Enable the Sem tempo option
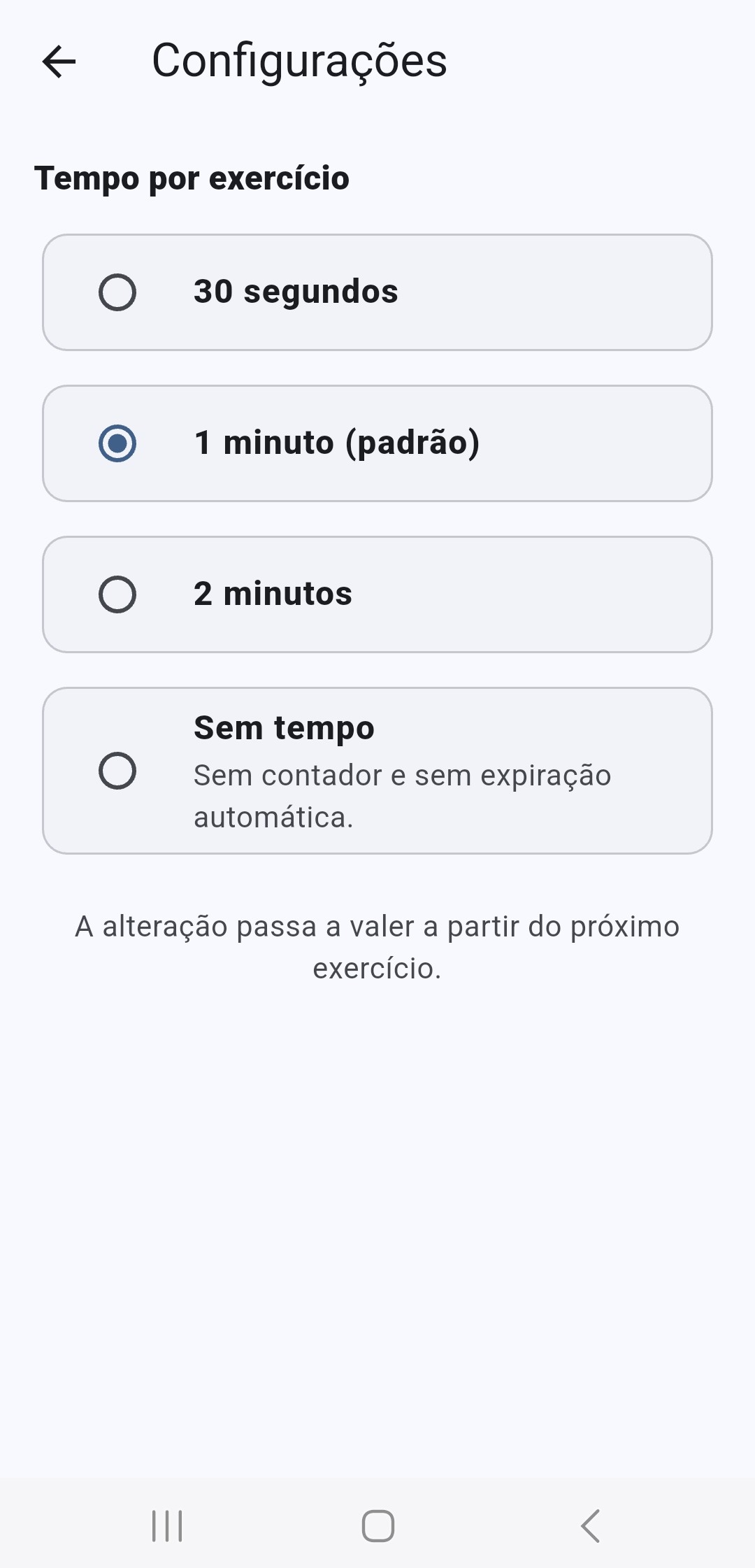 pos(119,769)
